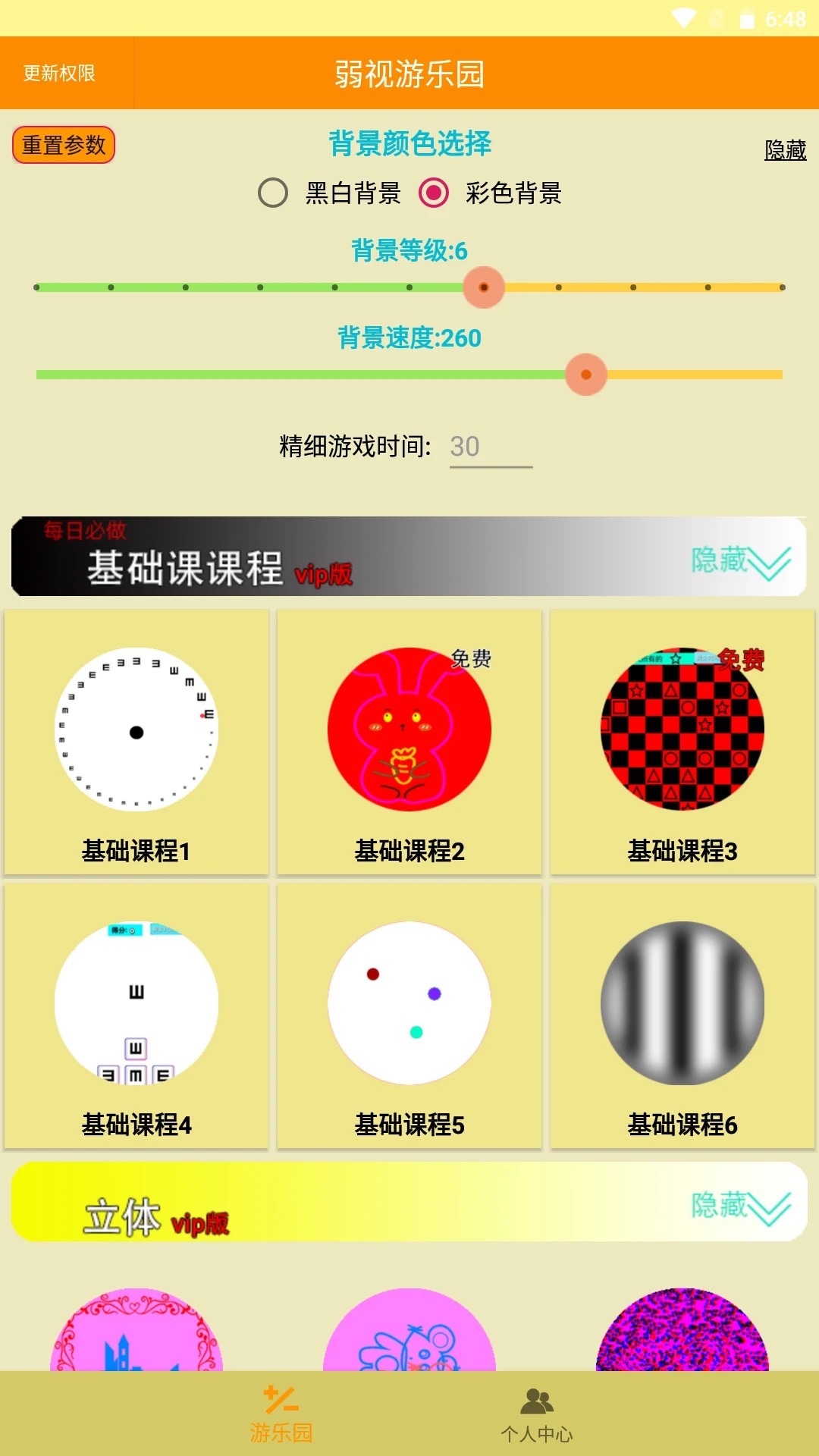Screen dimensions: 819x1456
Task: Select the 黑白背景 radio button
Action: coord(271,195)
